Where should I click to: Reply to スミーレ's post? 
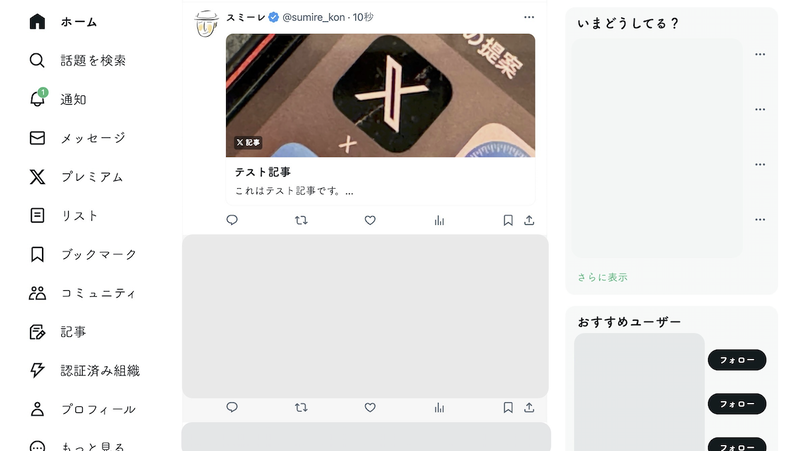click(x=232, y=220)
